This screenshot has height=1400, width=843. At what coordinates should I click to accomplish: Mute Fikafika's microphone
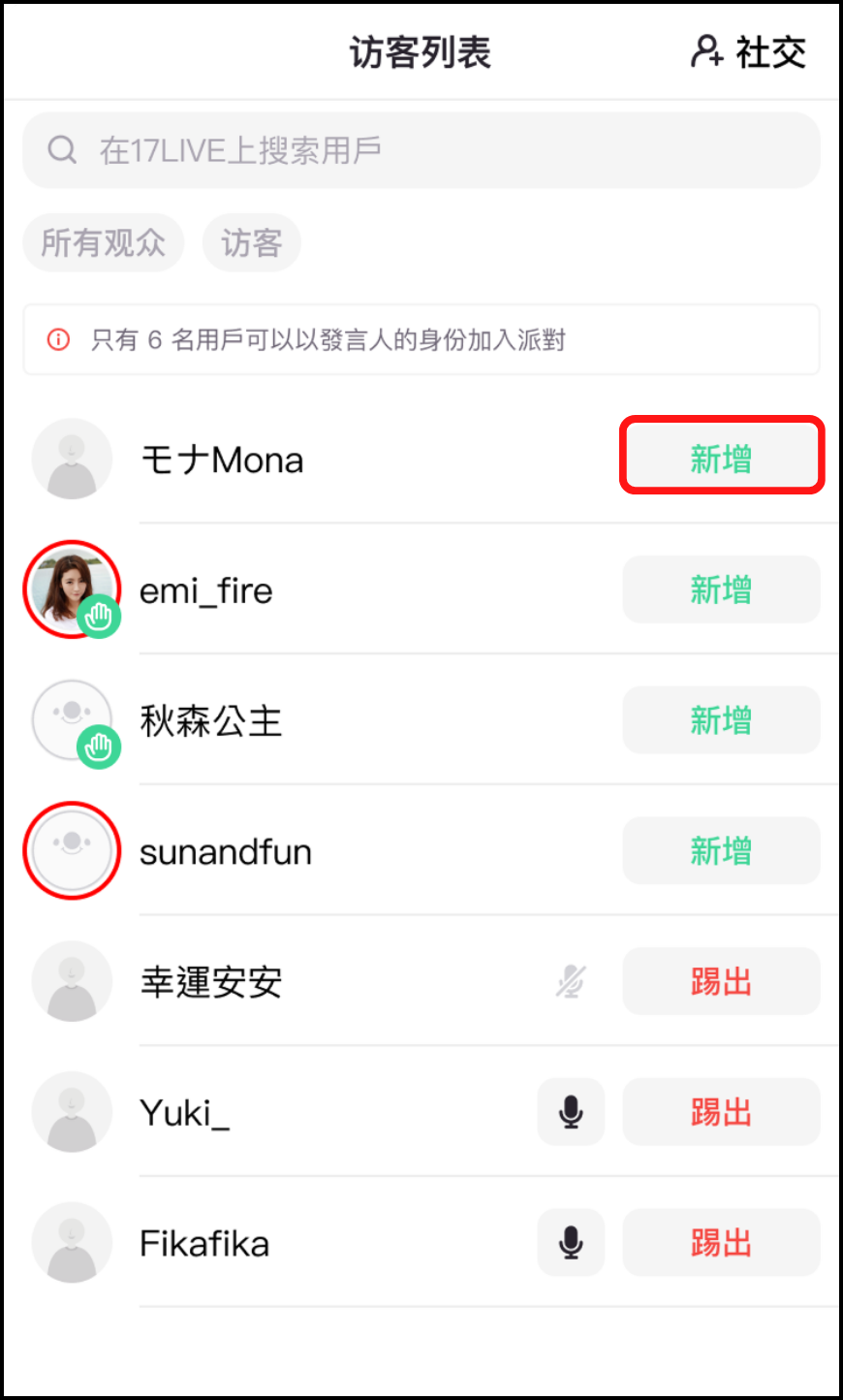click(571, 1243)
